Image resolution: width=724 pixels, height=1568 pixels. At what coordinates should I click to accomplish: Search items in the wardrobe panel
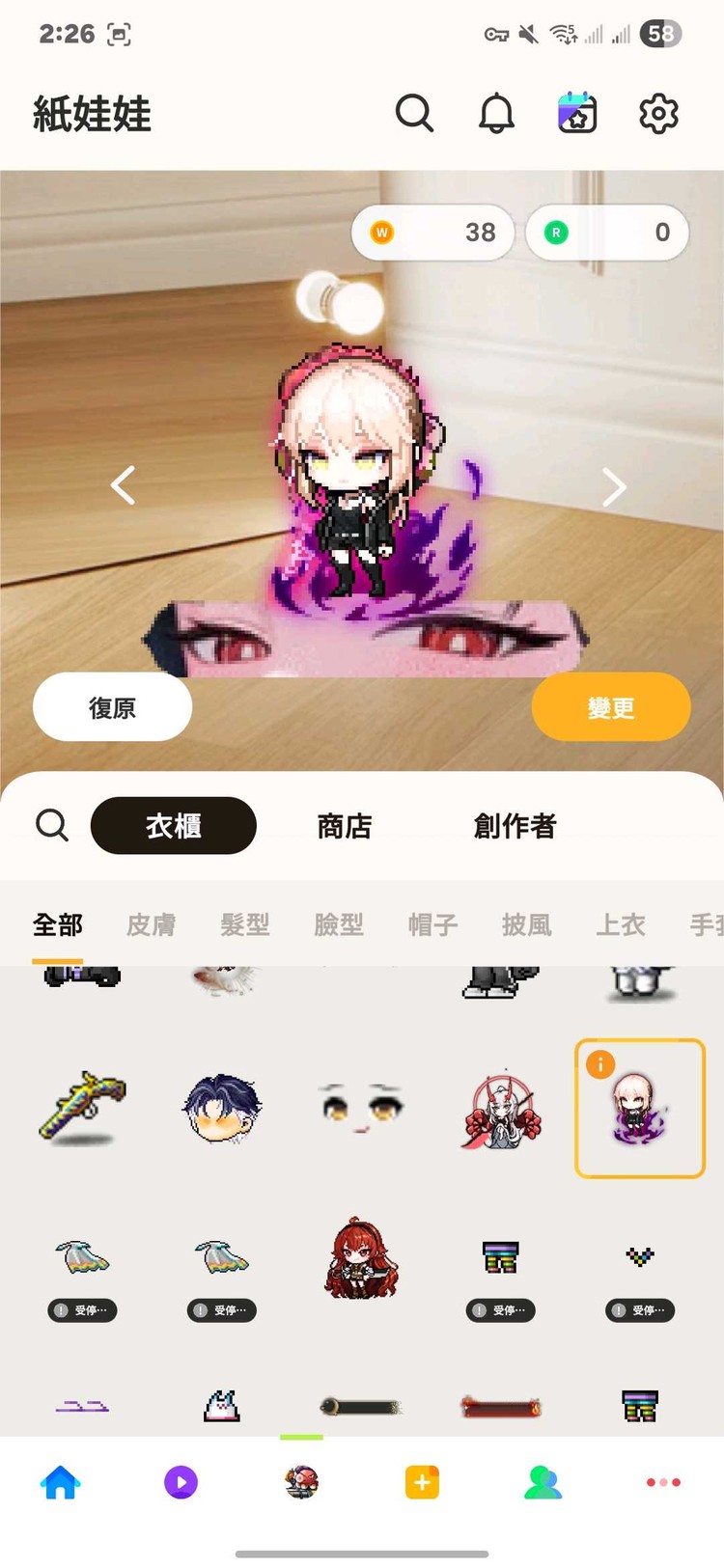52,826
